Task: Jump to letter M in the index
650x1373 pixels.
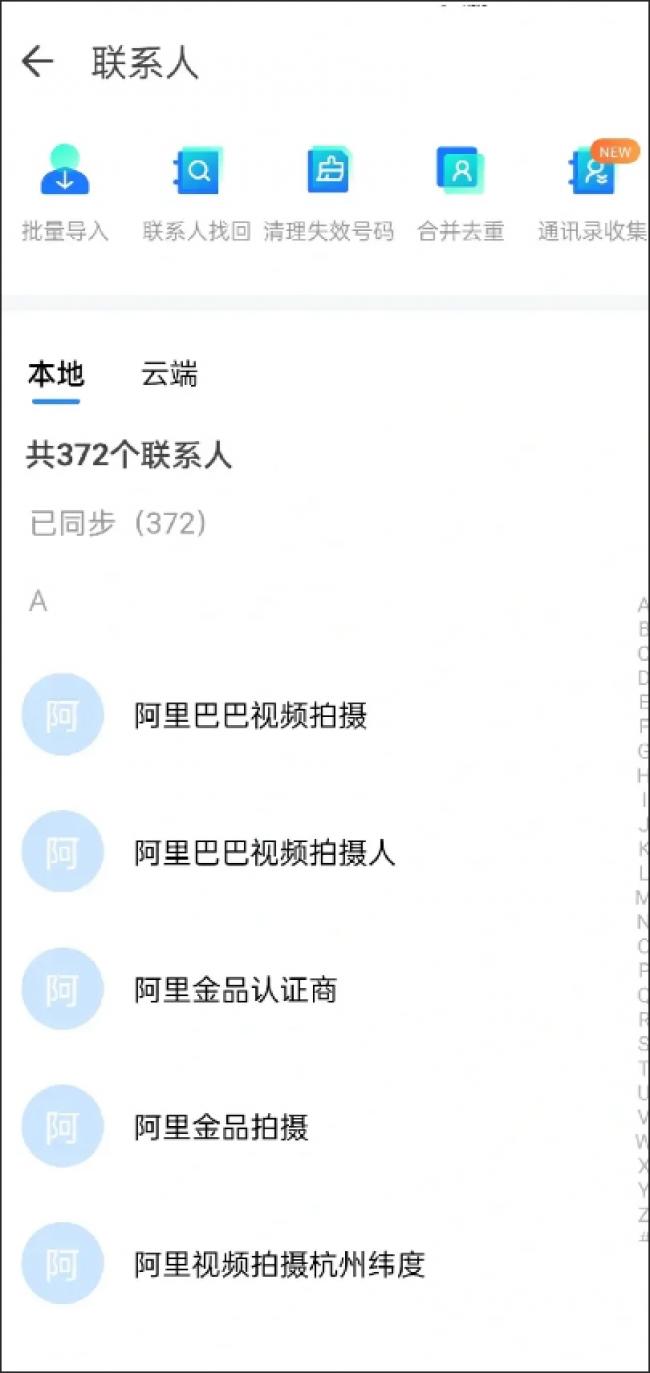Action: point(642,898)
